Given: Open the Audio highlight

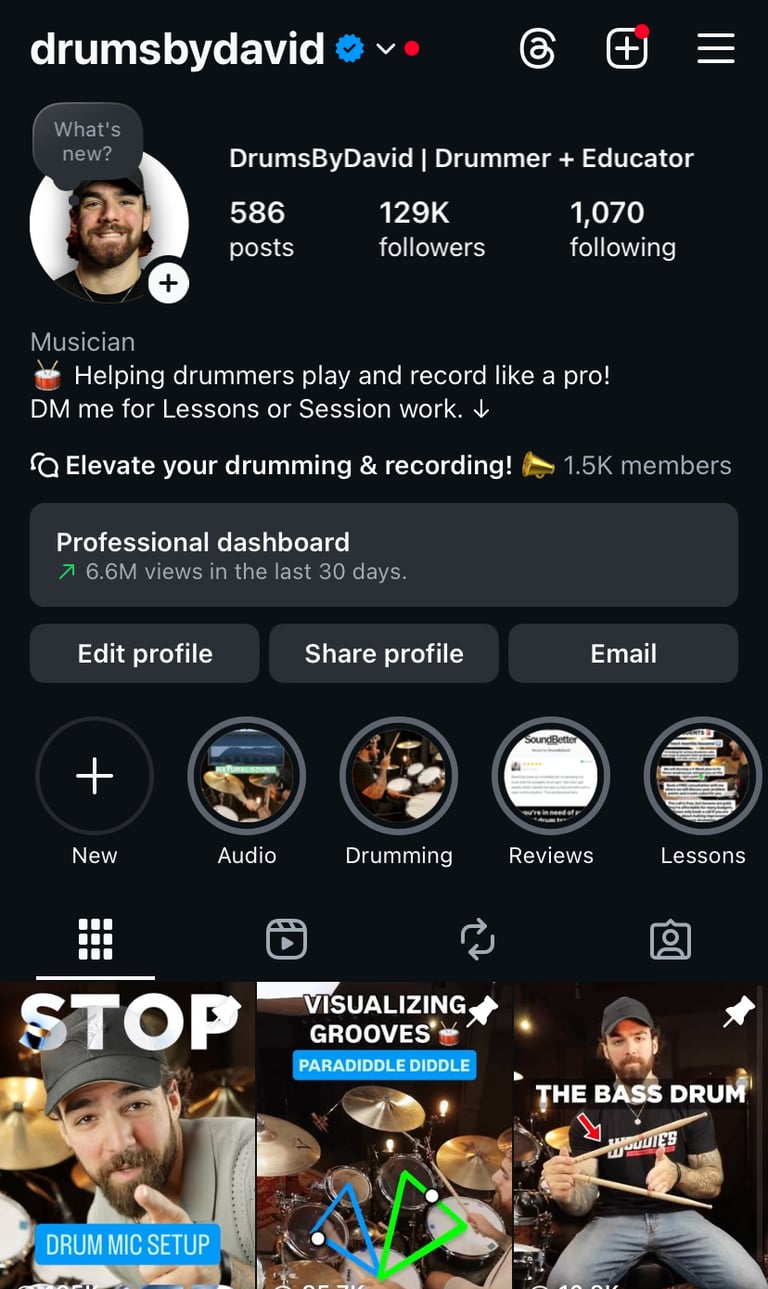Looking at the screenshot, I should [x=247, y=776].
